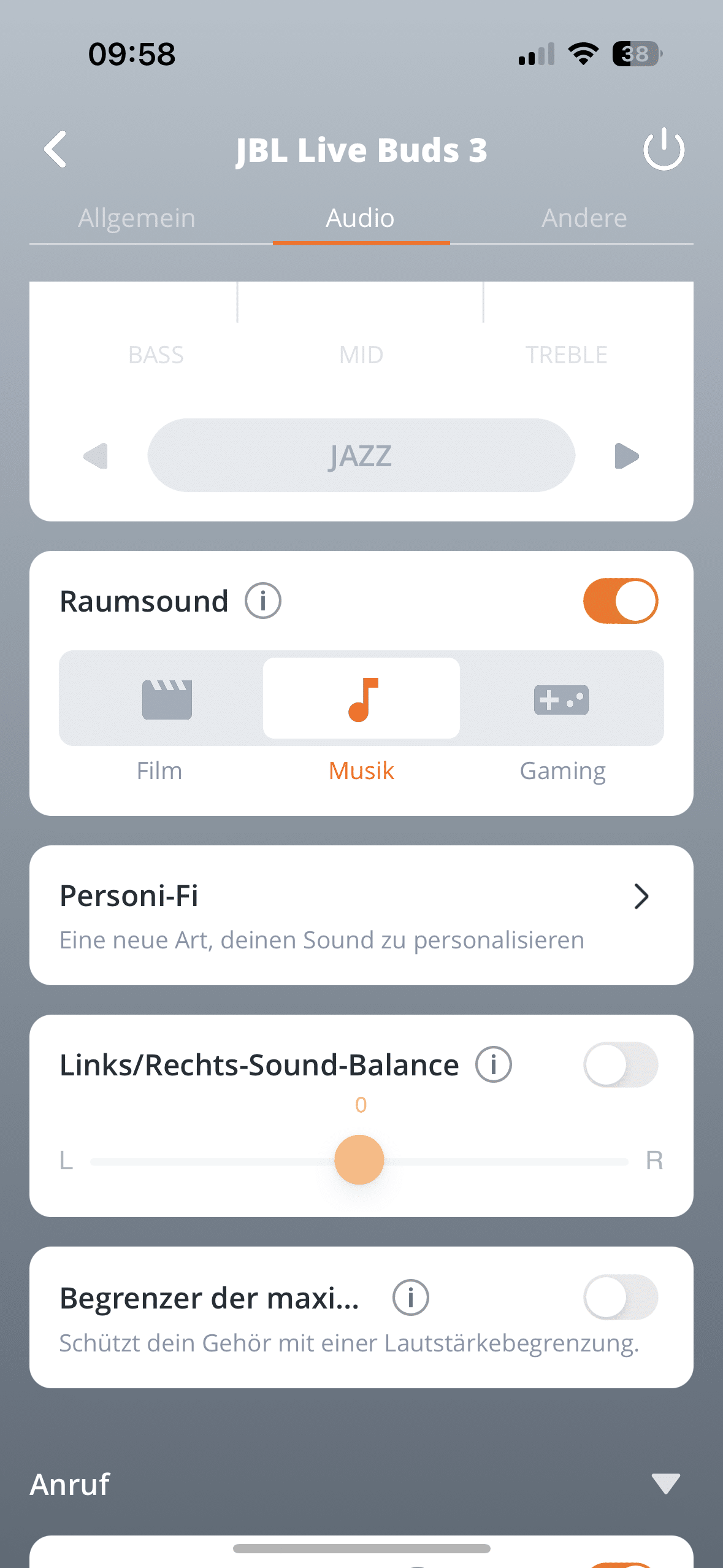This screenshot has width=723, height=1568.
Task: Tap the power icon in header
Action: point(664,149)
